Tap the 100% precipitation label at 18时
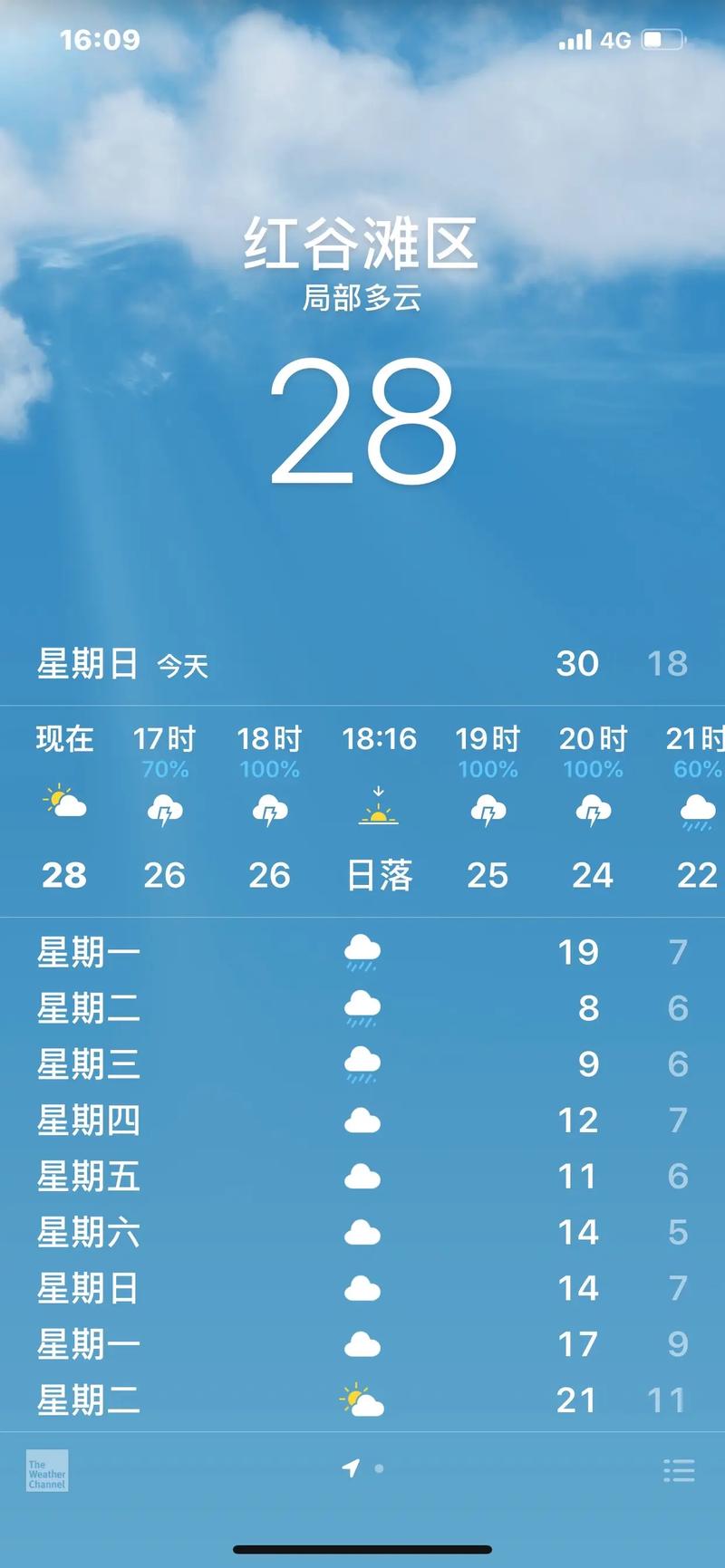The height and width of the screenshot is (1568, 725). click(x=269, y=769)
